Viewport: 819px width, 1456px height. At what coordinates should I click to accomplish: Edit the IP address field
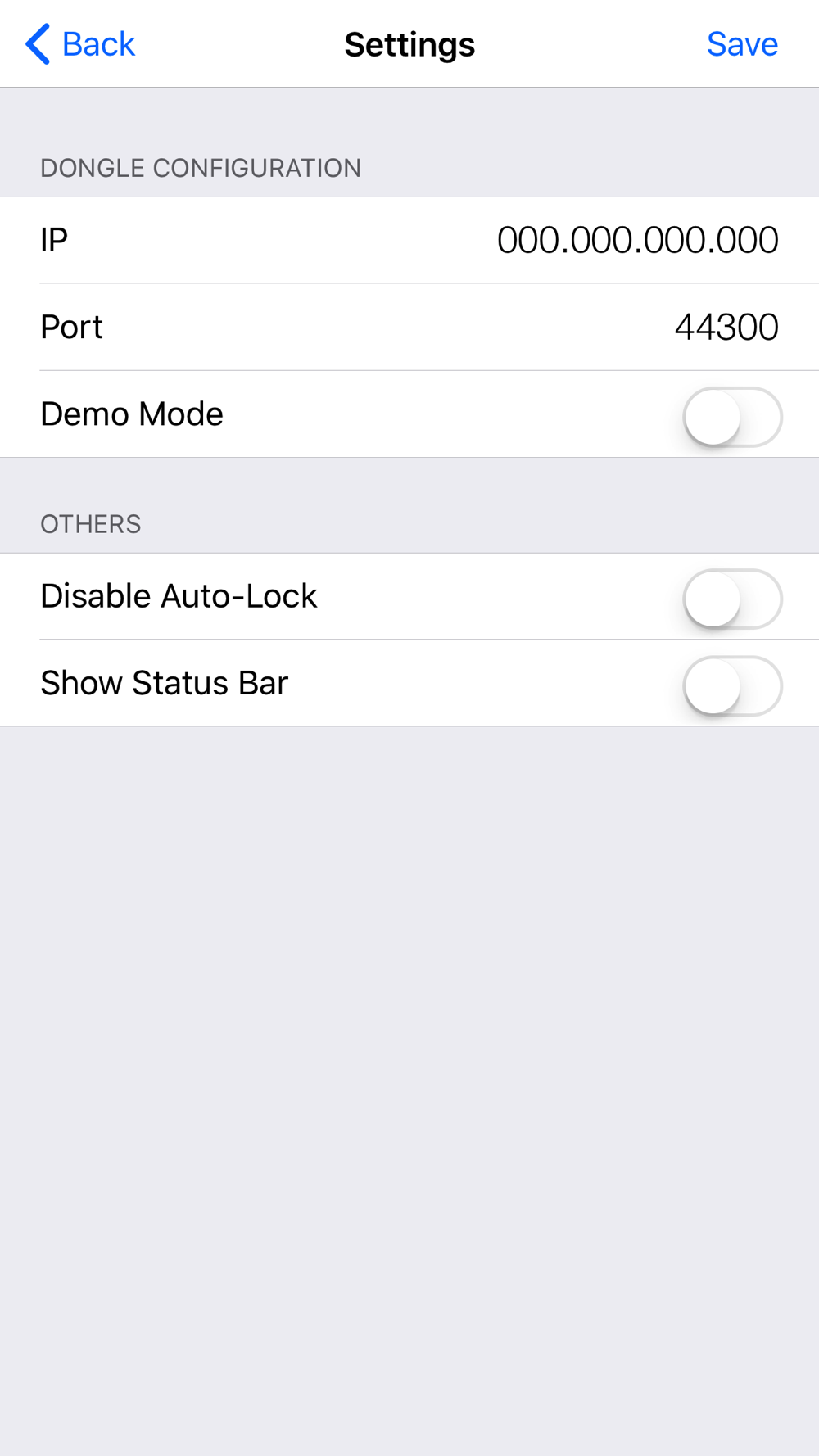tap(636, 241)
